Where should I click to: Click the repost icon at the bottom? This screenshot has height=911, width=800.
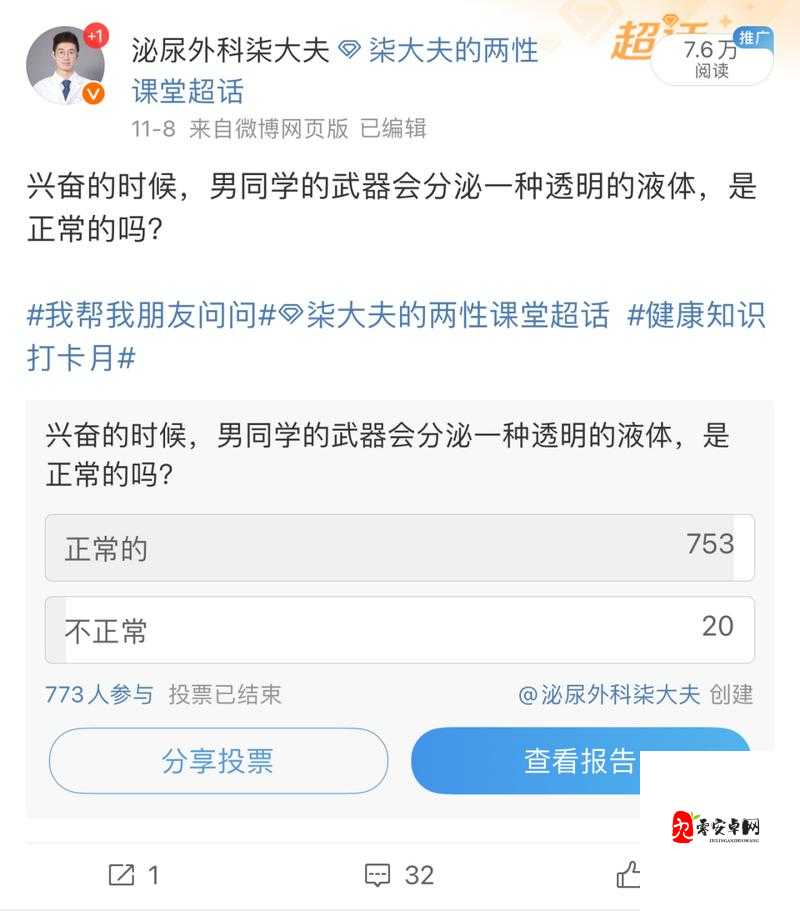[x=122, y=875]
